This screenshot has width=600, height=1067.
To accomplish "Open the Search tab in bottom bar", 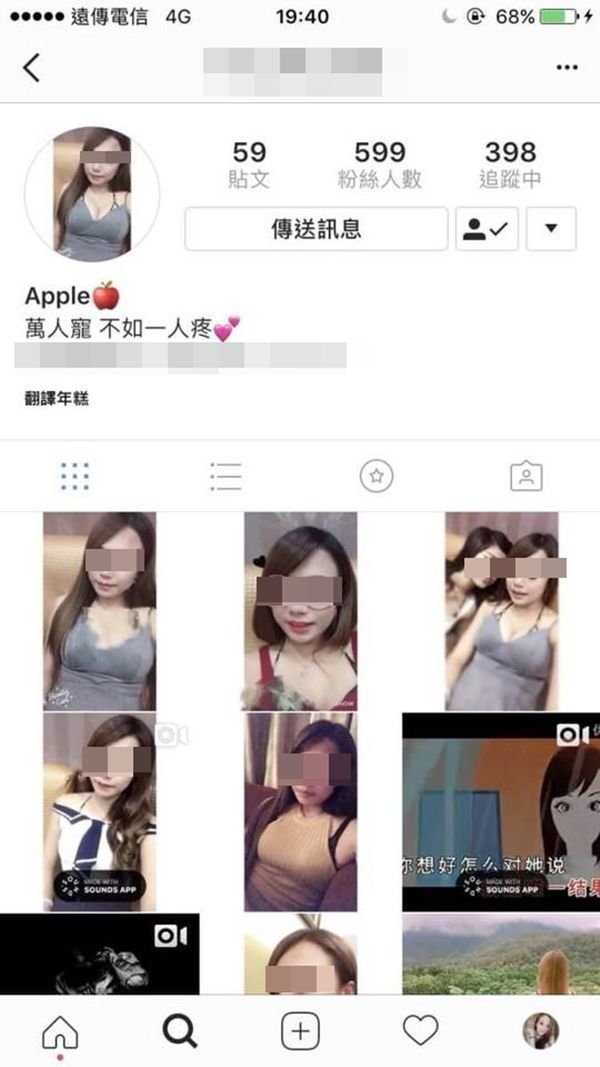I will pyautogui.click(x=179, y=1030).
